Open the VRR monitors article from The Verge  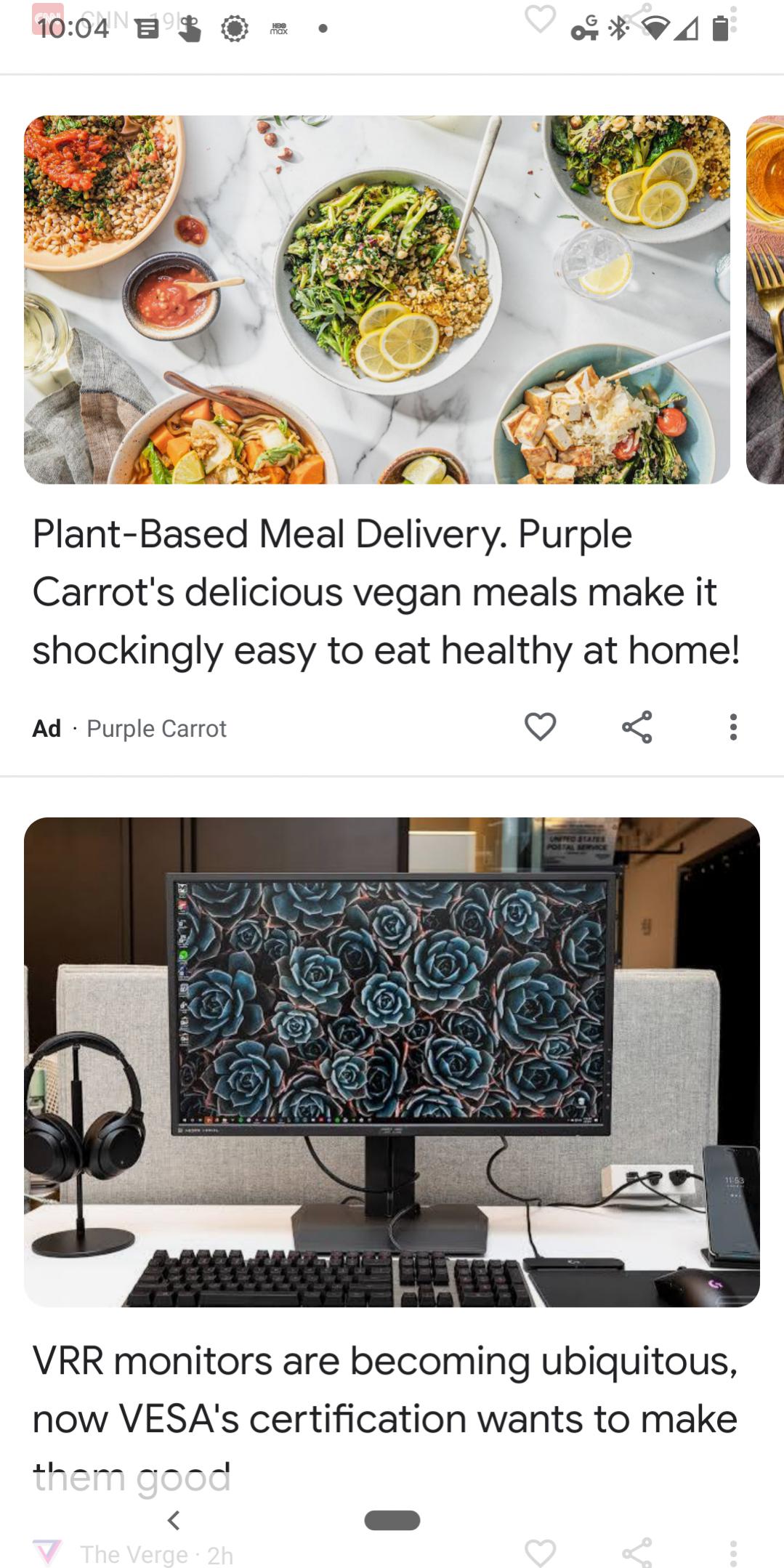point(384,1389)
